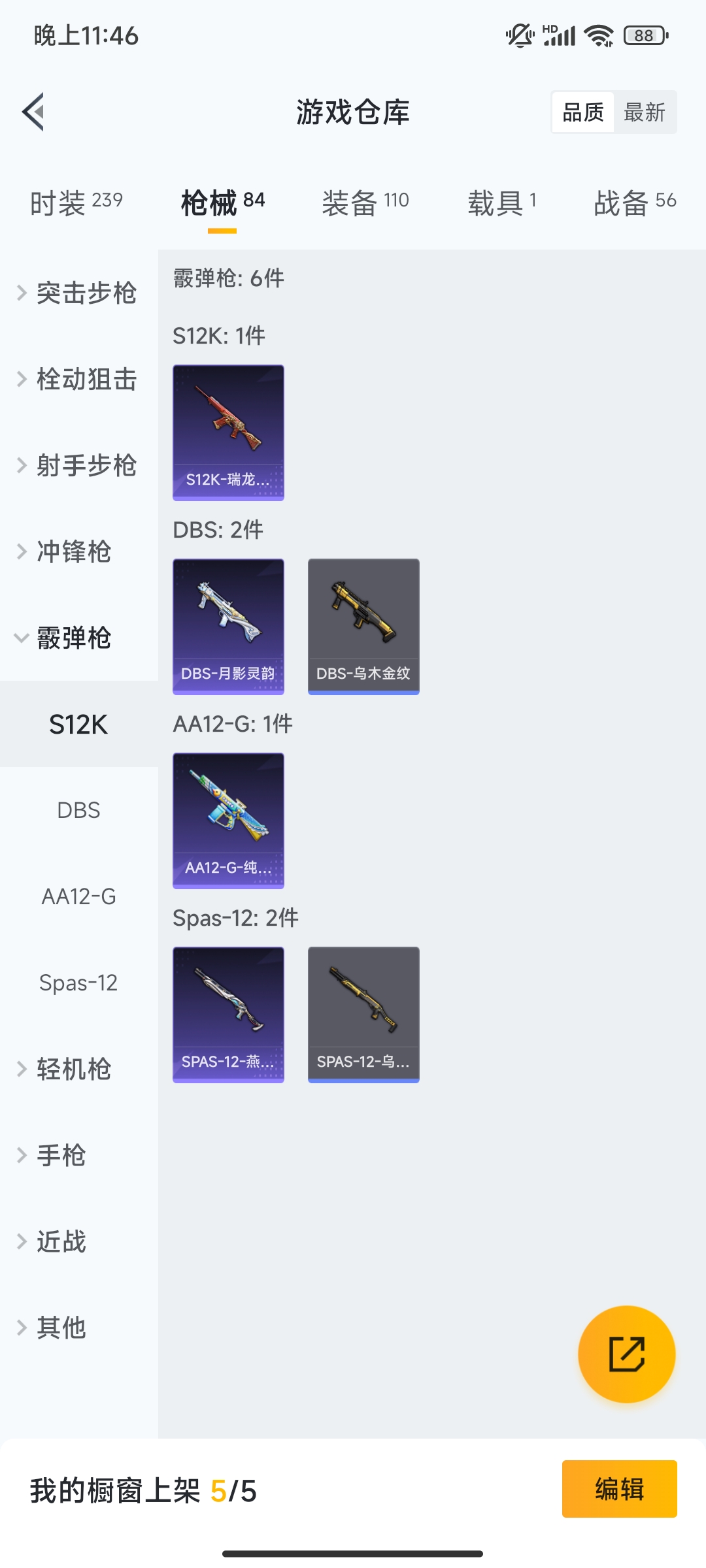Open the 战备 tab
This screenshot has height=1568, width=706.
[634, 203]
